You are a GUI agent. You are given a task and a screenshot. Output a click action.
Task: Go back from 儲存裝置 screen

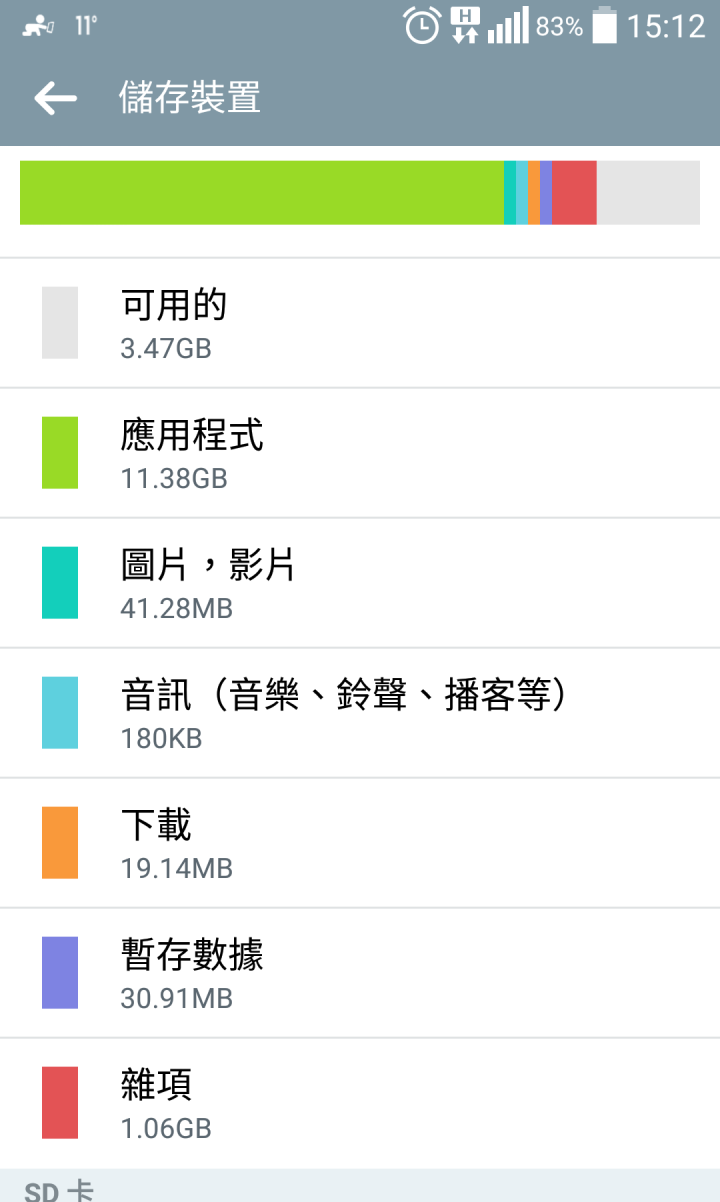55,98
